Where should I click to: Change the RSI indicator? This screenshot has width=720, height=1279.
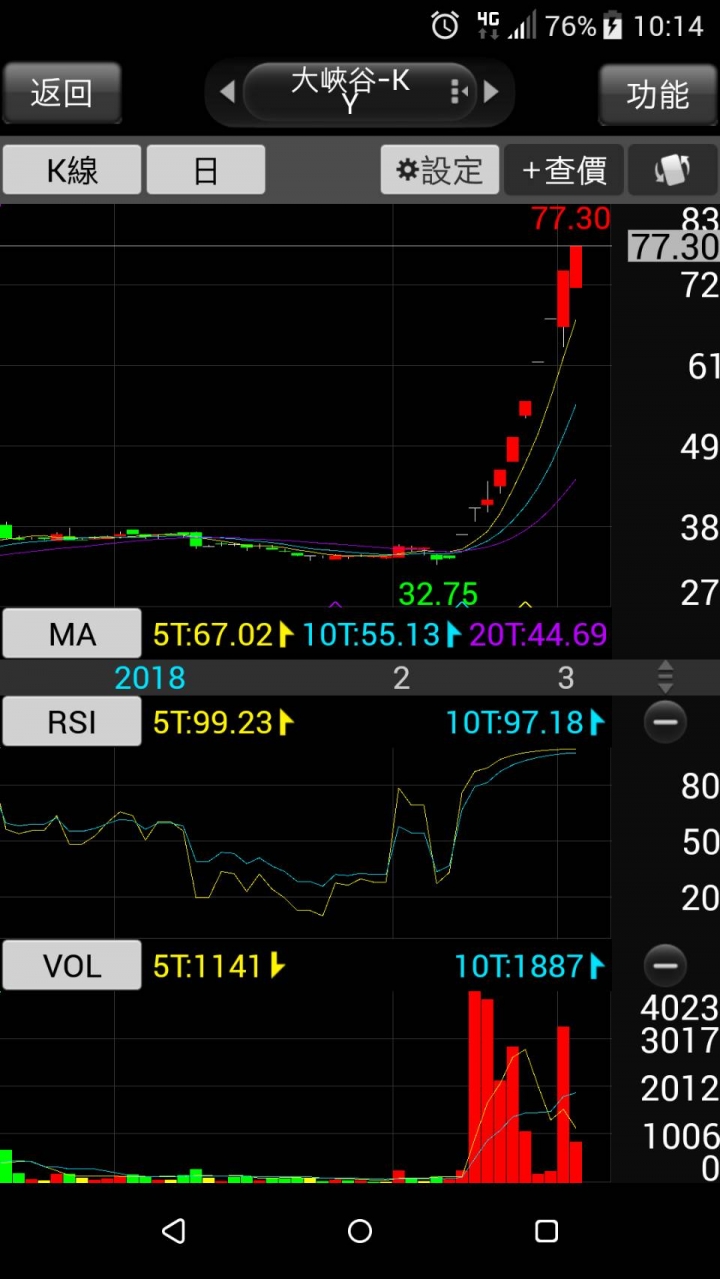click(72, 722)
